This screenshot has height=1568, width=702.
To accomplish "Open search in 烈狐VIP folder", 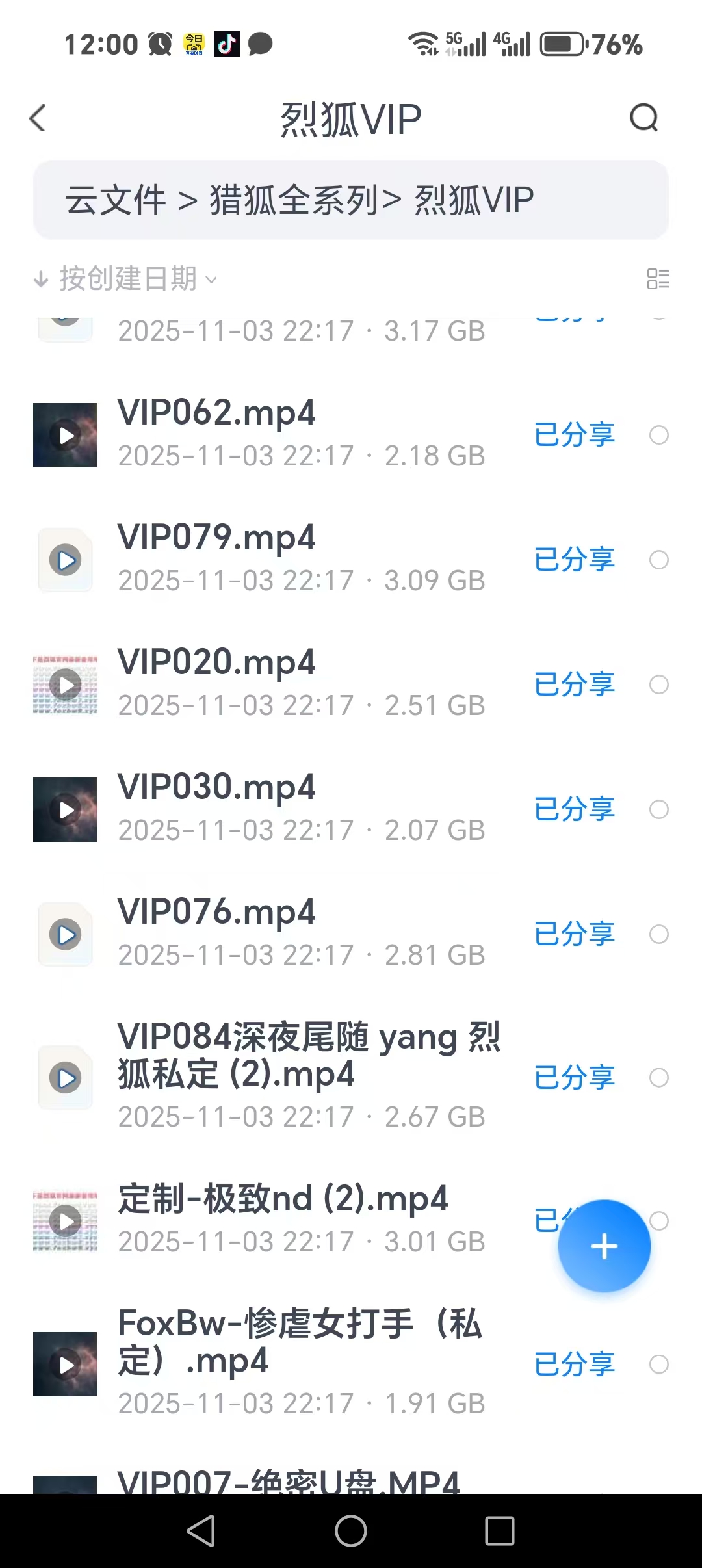I will click(643, 118).
